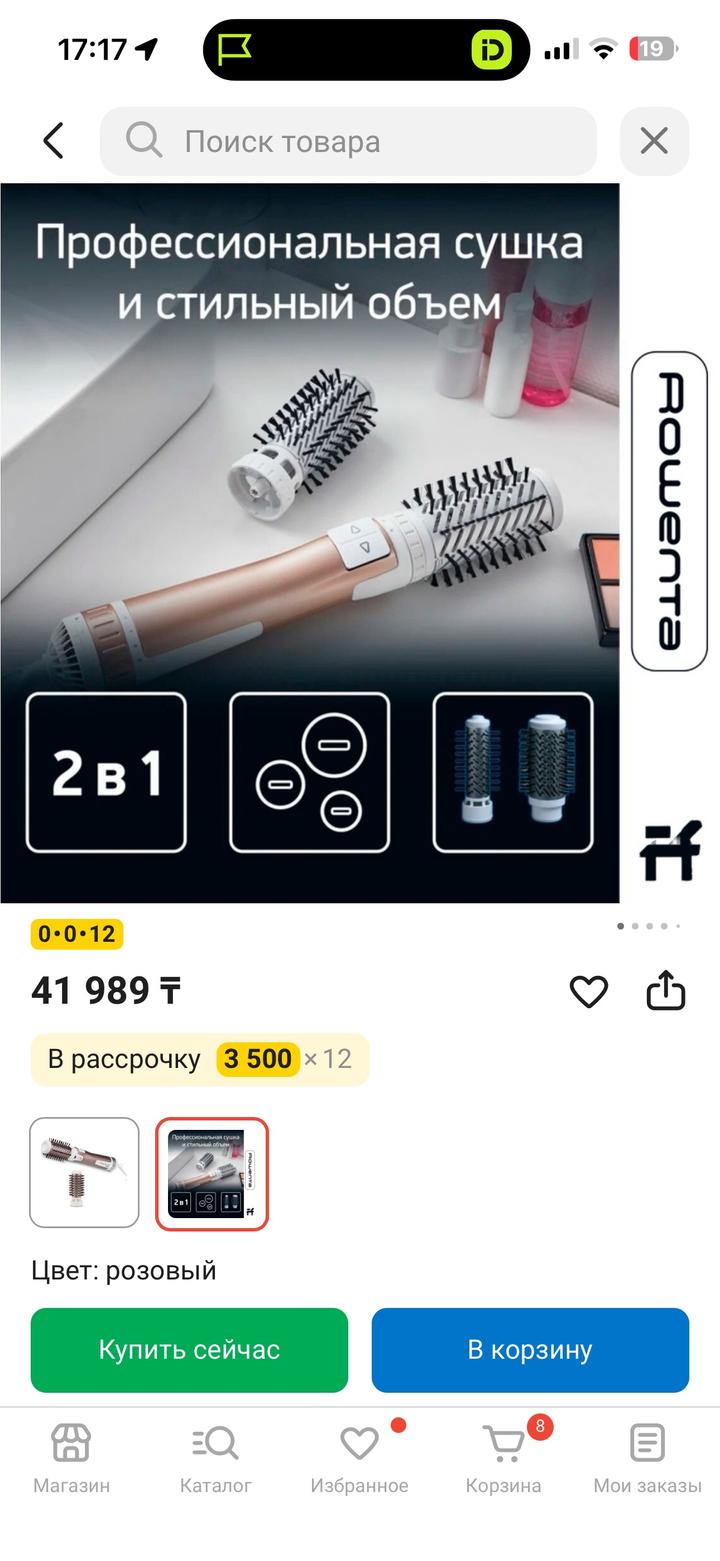View the Мои заказы tab
Screen dimensions: 720x1561
pyautogui.click(x=647, y=1459)
